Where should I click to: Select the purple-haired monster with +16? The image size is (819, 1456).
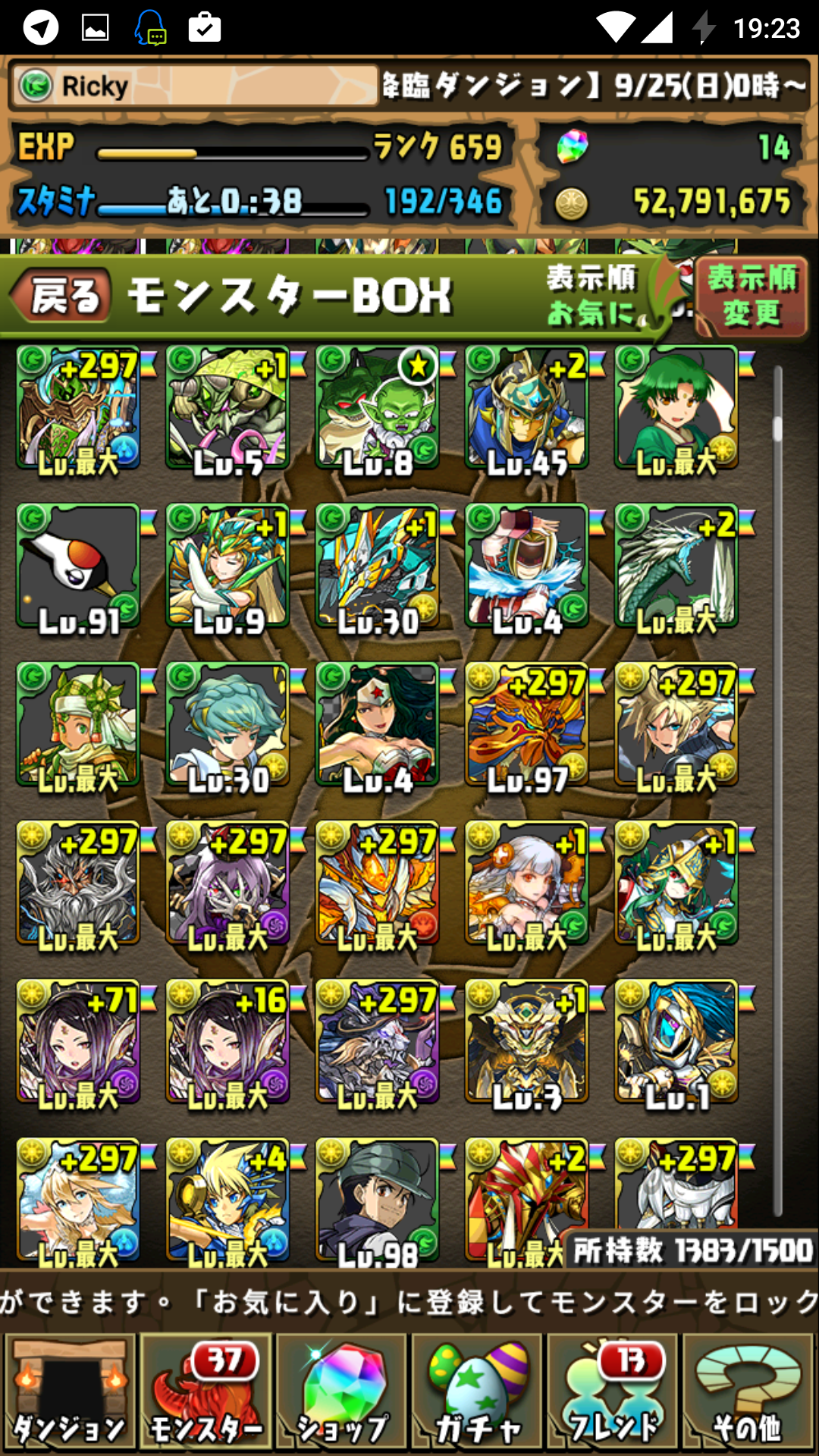[227, 1043]
